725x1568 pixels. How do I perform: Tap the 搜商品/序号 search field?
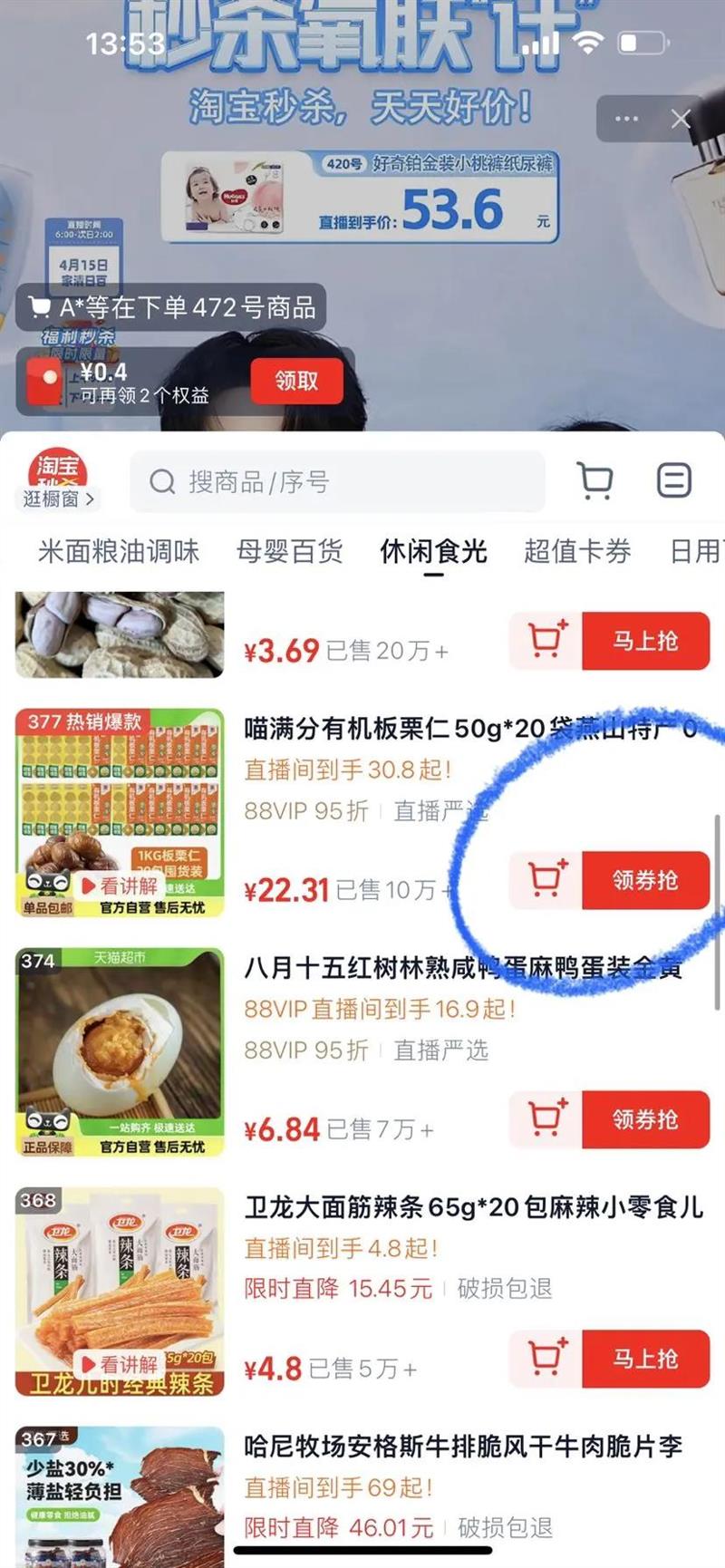click(337, 481)
